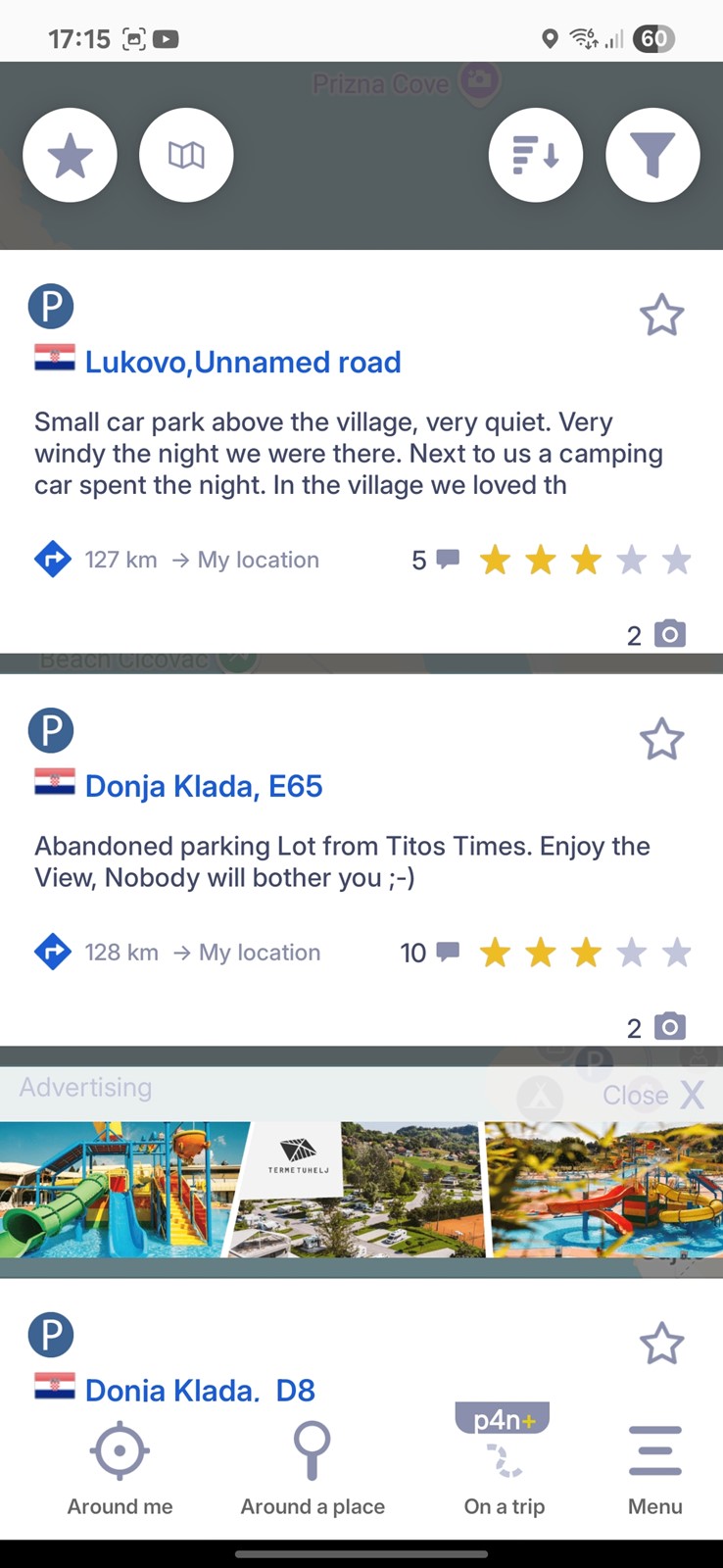Favorite the Donja Klada, E65 spot
Viewport: 723px width, 1568px height.
coord(661,740)
